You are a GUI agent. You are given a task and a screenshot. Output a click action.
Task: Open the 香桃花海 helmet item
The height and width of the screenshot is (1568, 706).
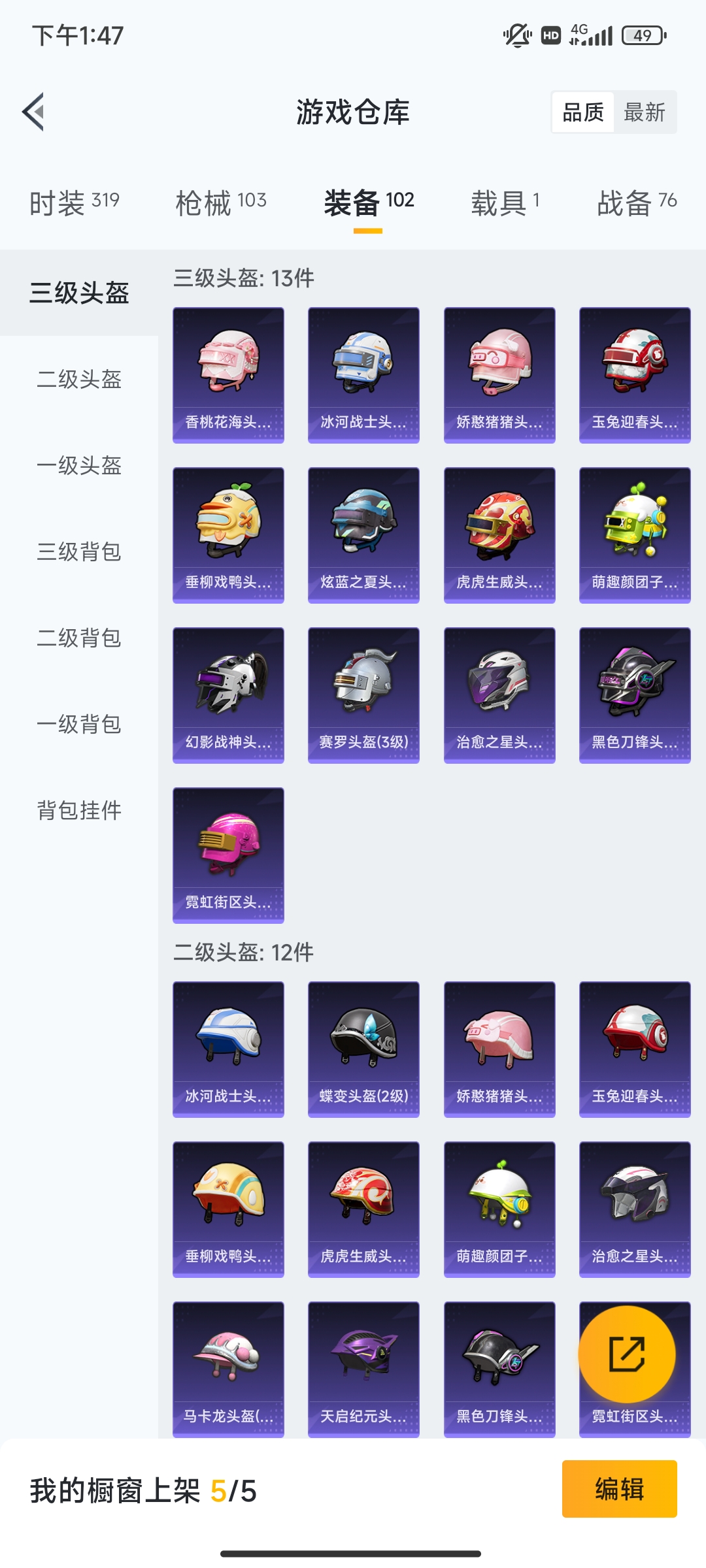tap(228, 376)
